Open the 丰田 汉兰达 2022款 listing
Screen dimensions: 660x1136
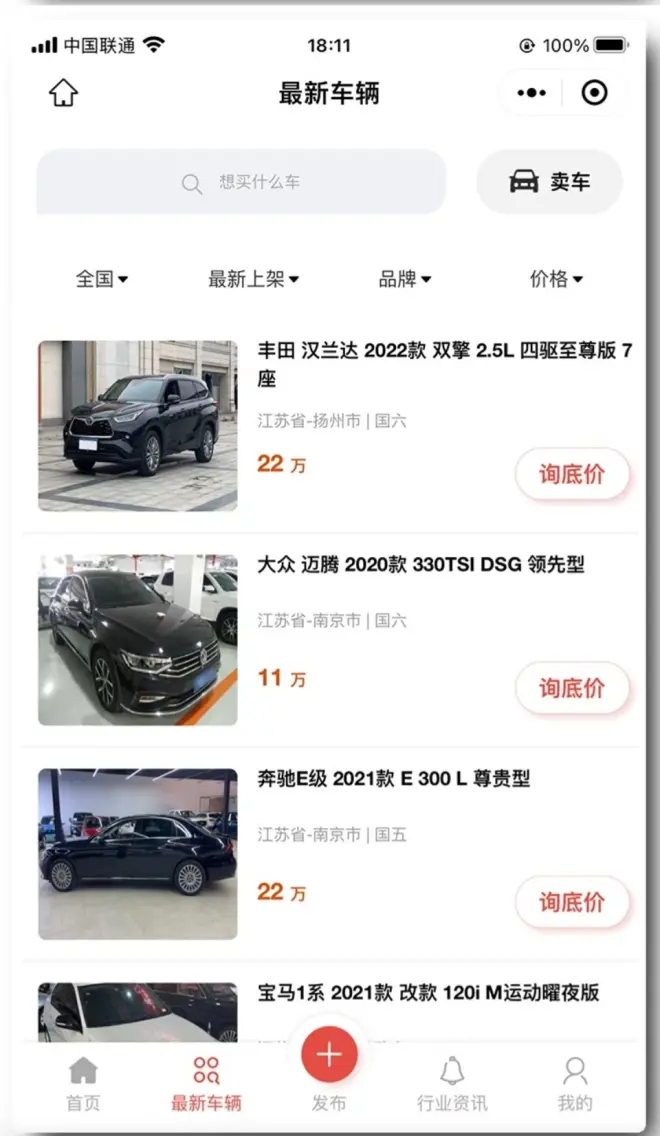point(444,365)
